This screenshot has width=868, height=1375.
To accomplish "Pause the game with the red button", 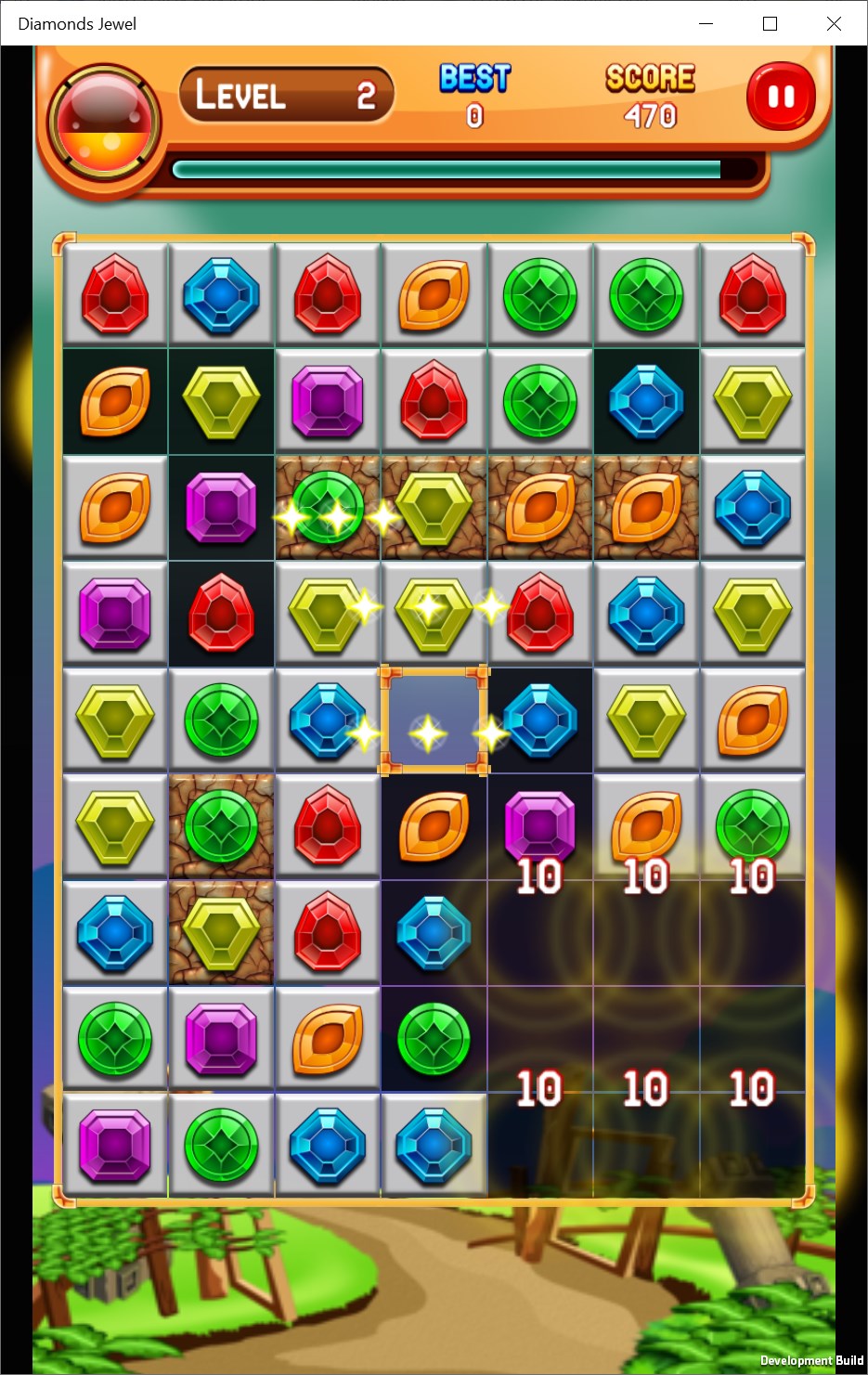I will click(781, 97).
